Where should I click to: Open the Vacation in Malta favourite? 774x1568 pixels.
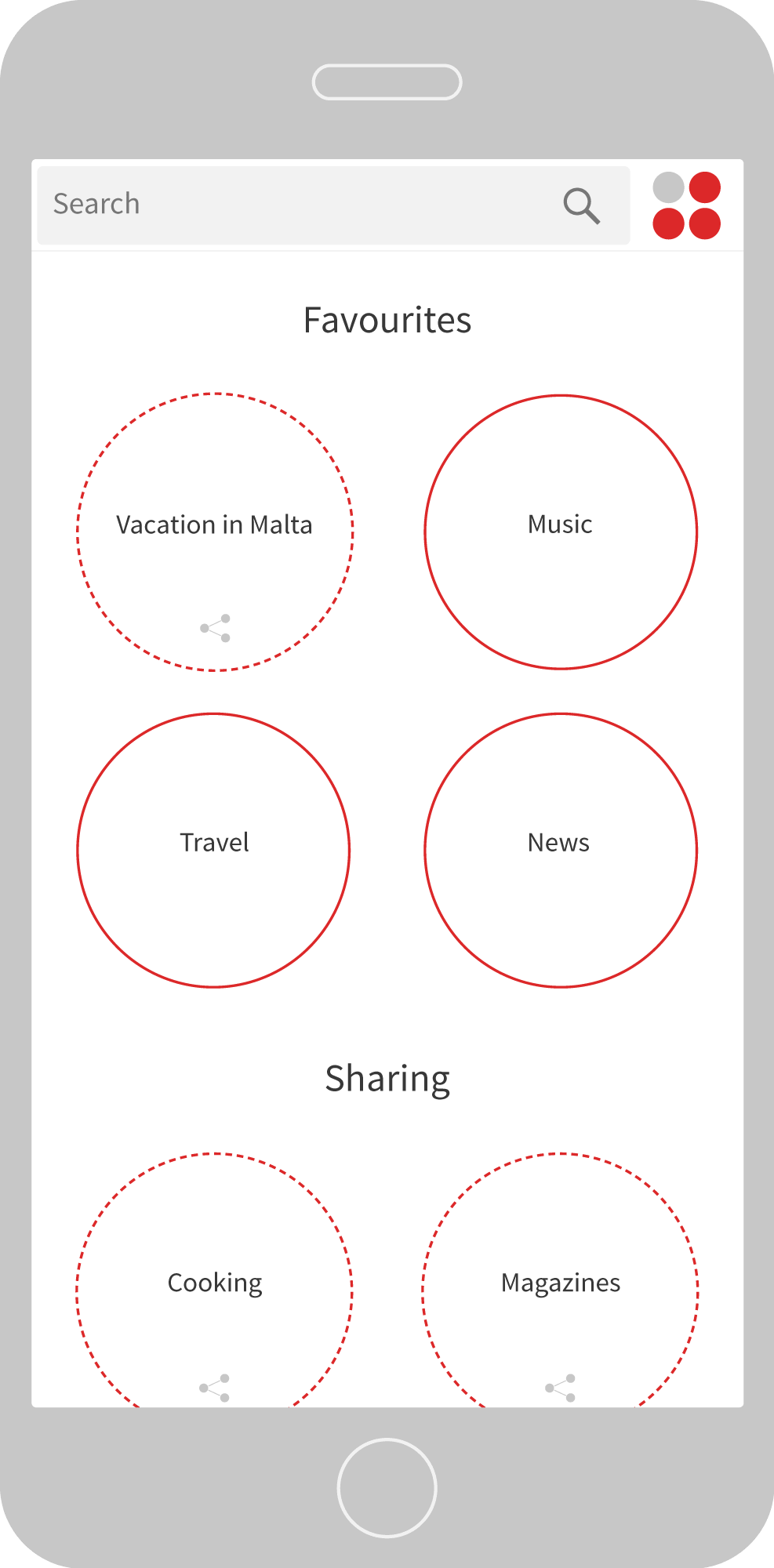(x=214, y=524)
